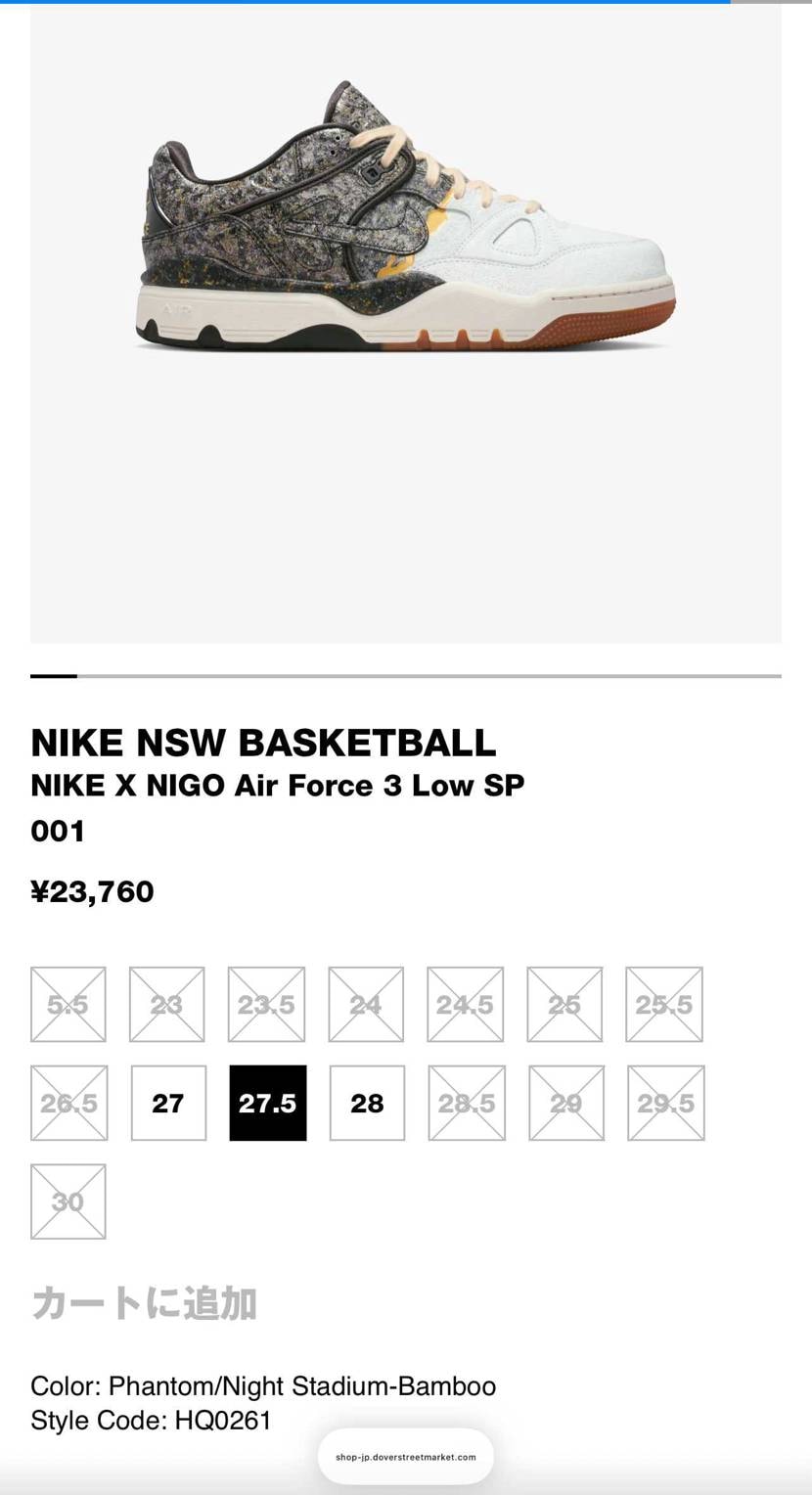The image size is (812, 1495).
Task: Tap the shop-jp.doverstreetmarket.com address pill
Action: [x=405, y=1457]
